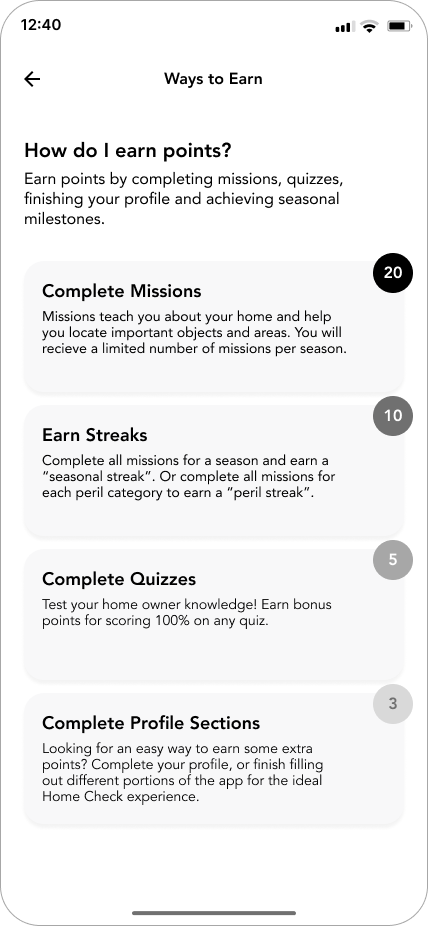Open the Complete Missions card
This screenshot has height=926, width=428.
[214, 327]
